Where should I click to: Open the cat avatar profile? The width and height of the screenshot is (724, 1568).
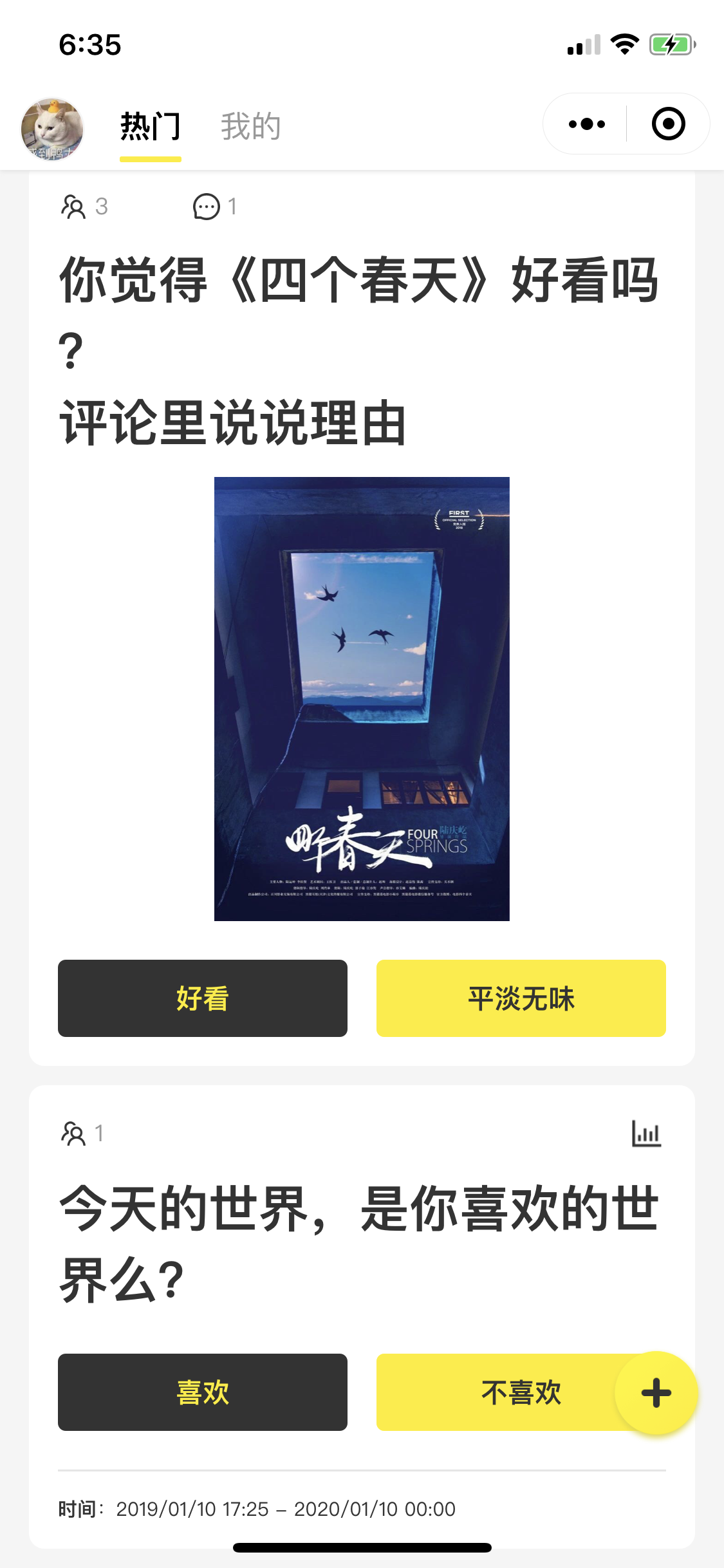[x=52, y=129]
